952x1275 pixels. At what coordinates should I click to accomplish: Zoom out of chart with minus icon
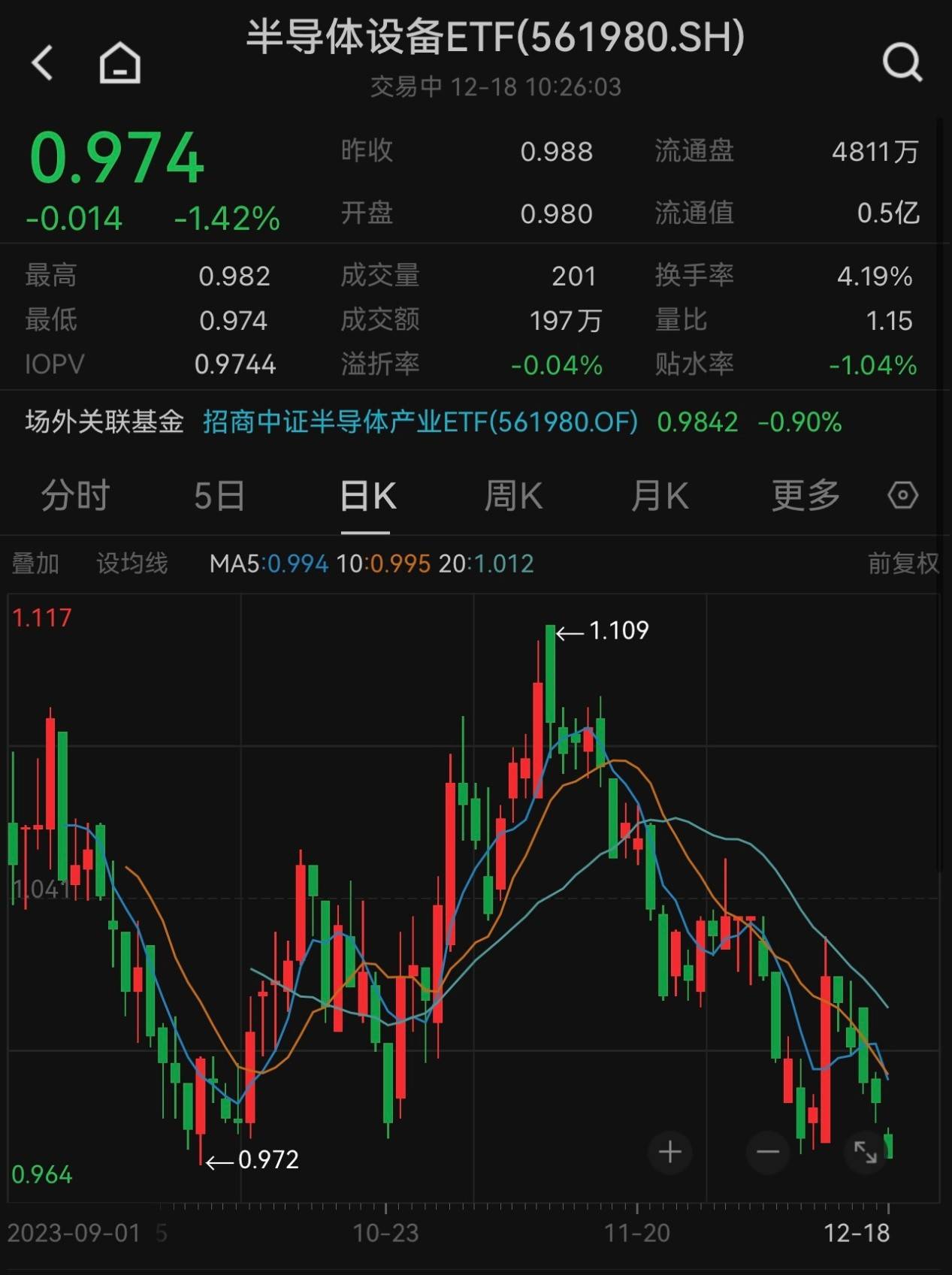767,1152
